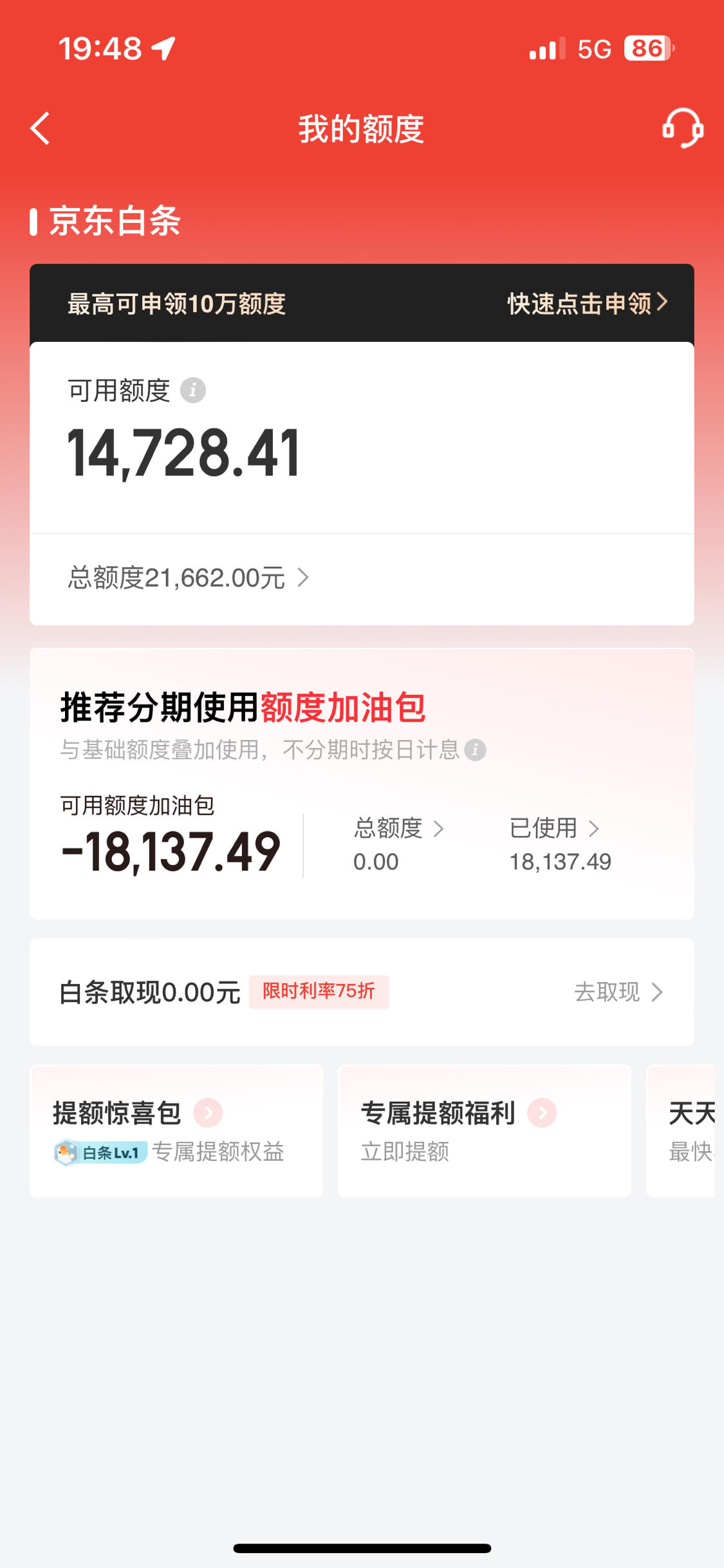Open info icon next to 可用额度

tap(192, 390)
